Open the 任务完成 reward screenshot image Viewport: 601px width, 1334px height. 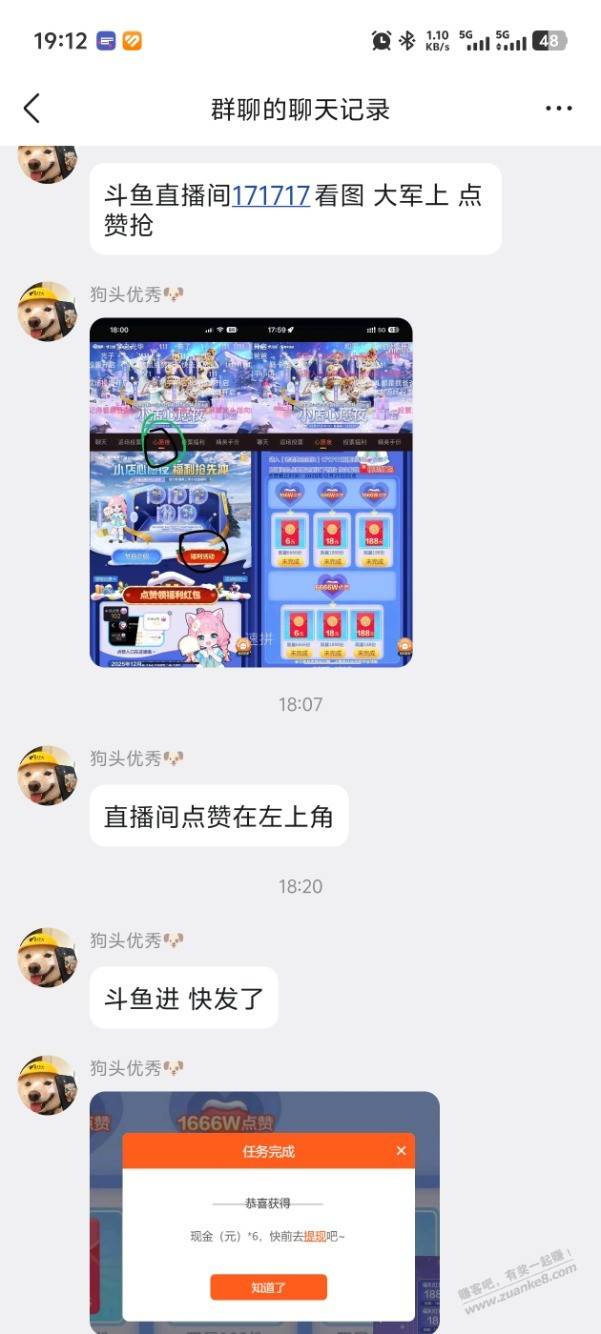(x=264, y=1210)
